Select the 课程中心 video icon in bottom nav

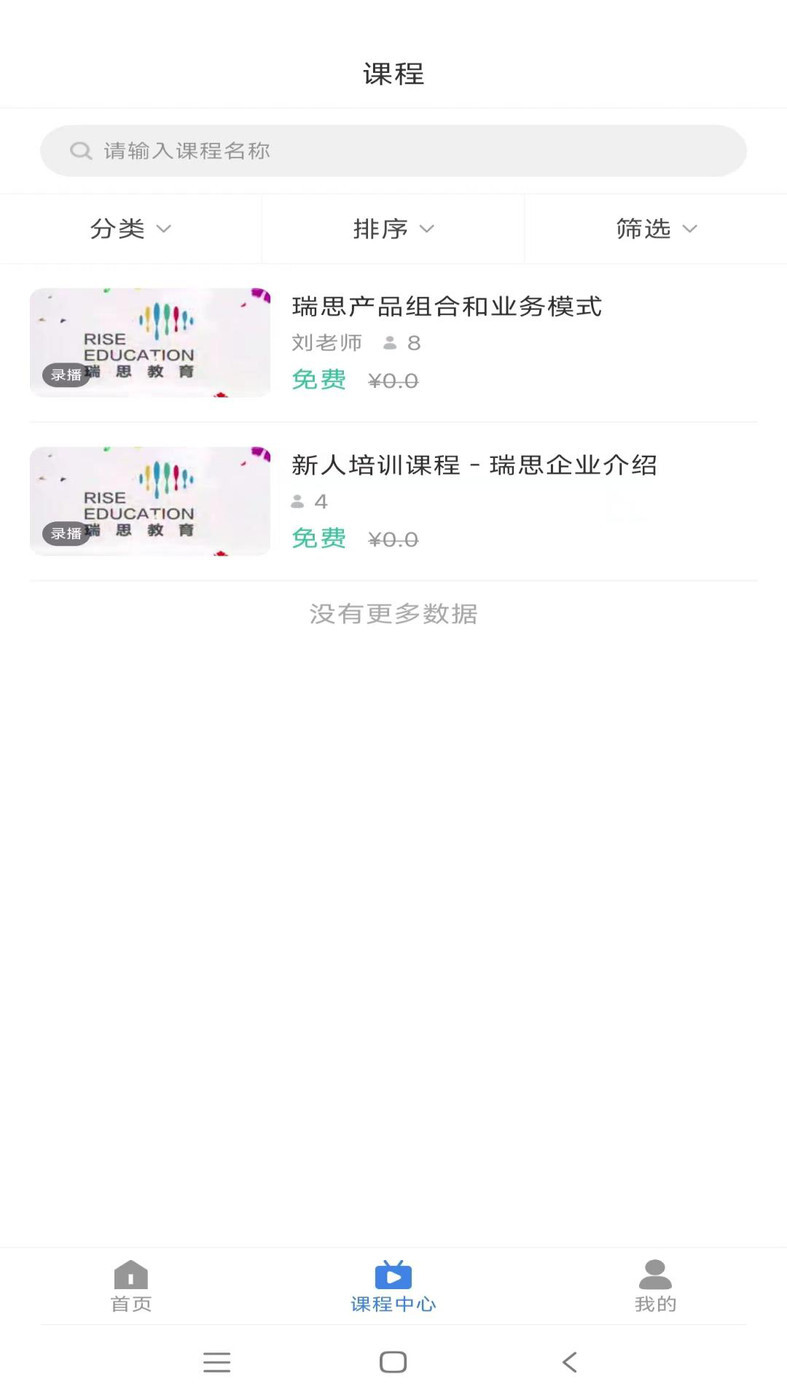coord(393,1274)
